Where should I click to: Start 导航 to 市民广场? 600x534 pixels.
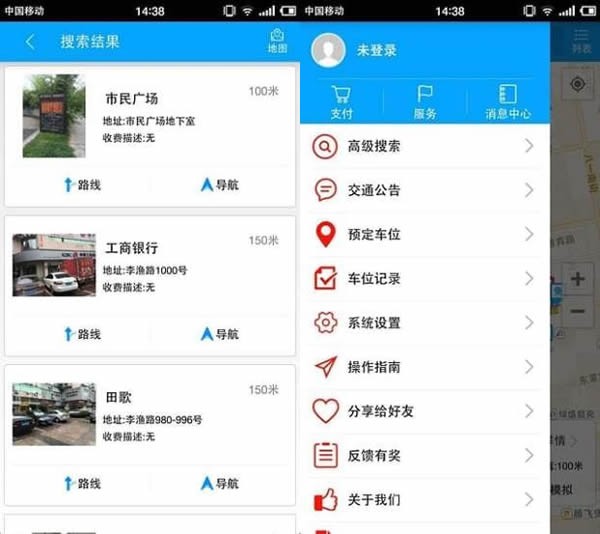[220, 185]
